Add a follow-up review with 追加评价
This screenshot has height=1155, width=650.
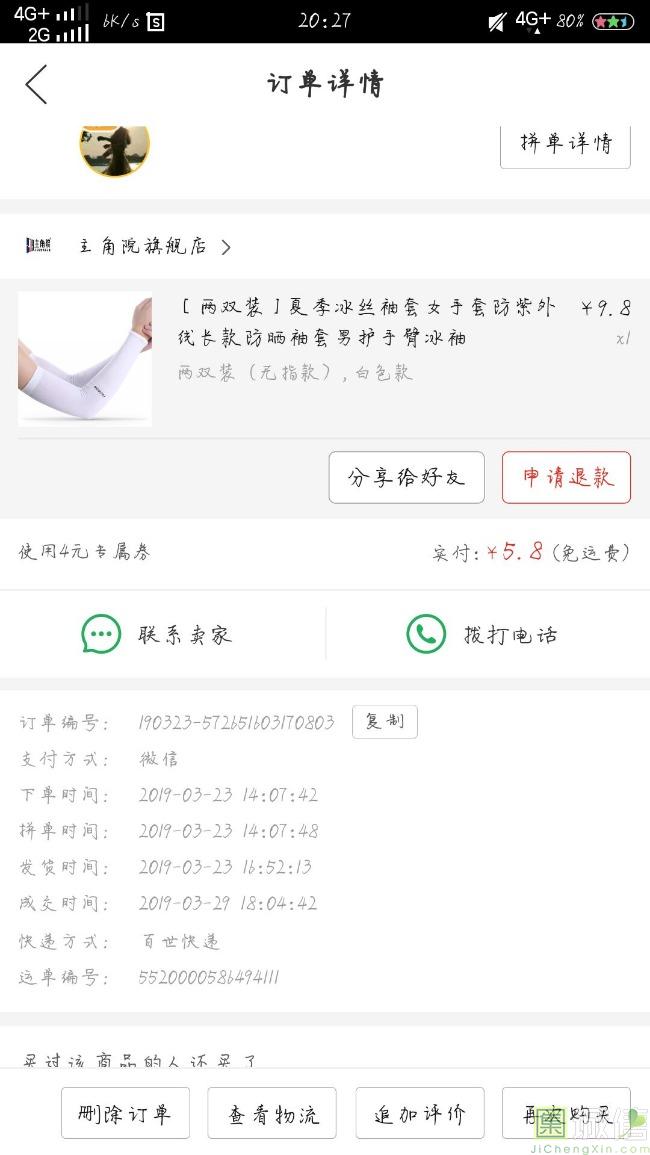click(x=420, y=1114)
